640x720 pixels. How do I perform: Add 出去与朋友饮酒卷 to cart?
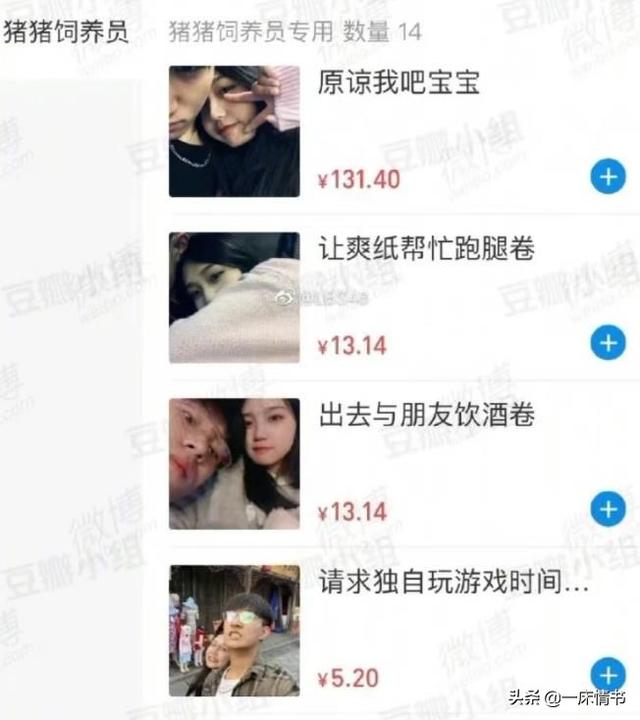[607, 510]
